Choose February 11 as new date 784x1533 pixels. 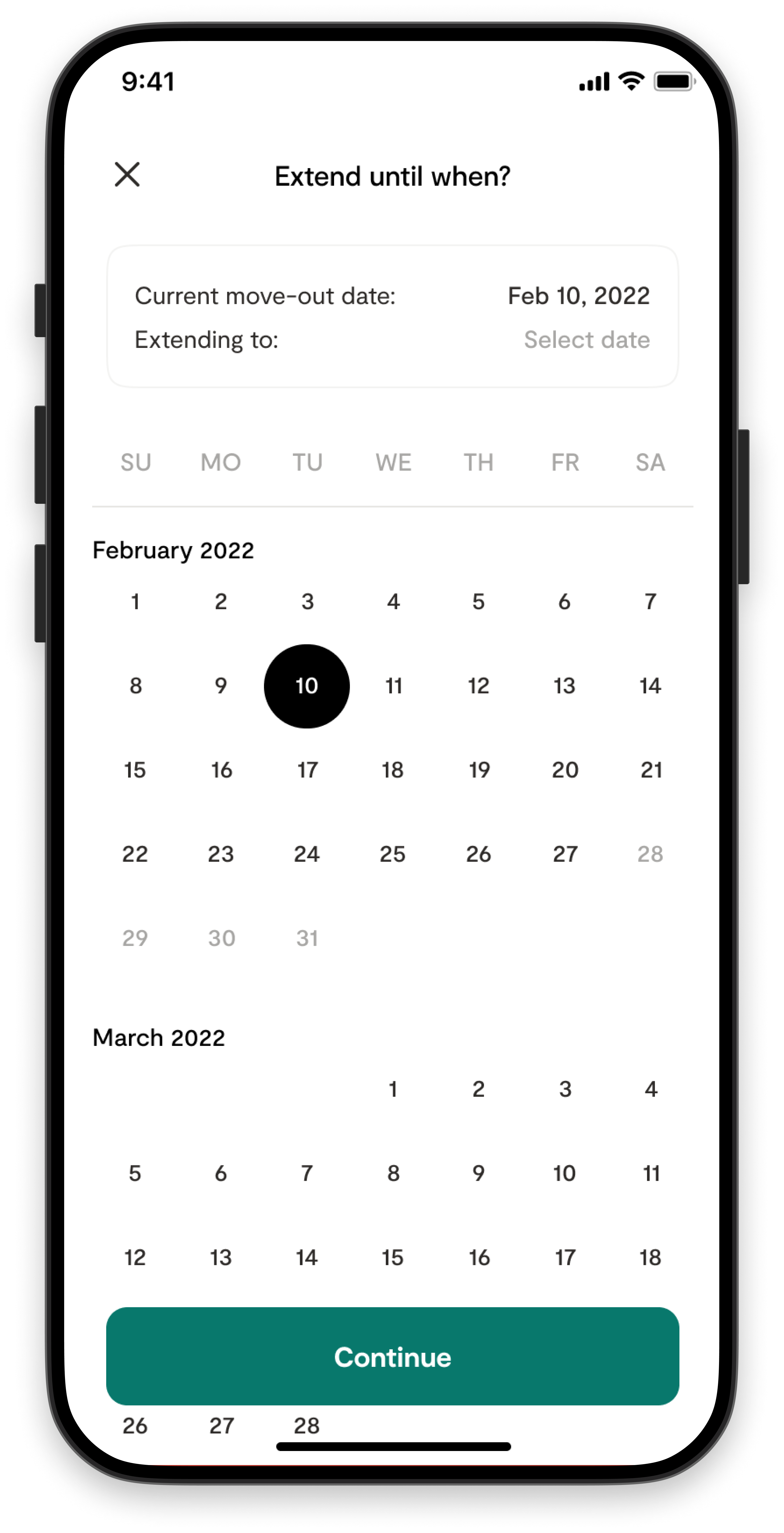393,686
